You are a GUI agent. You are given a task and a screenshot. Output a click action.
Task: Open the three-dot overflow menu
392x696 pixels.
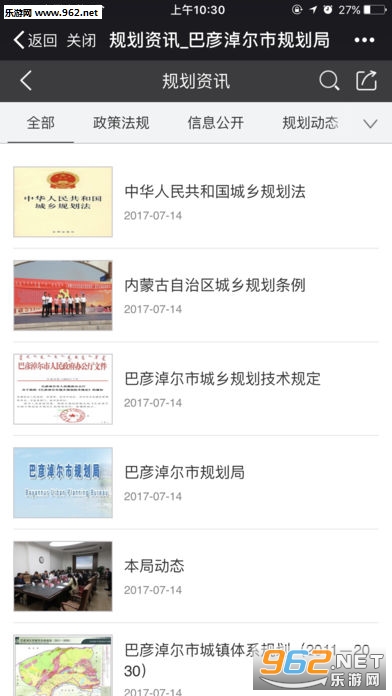point(364,40)
